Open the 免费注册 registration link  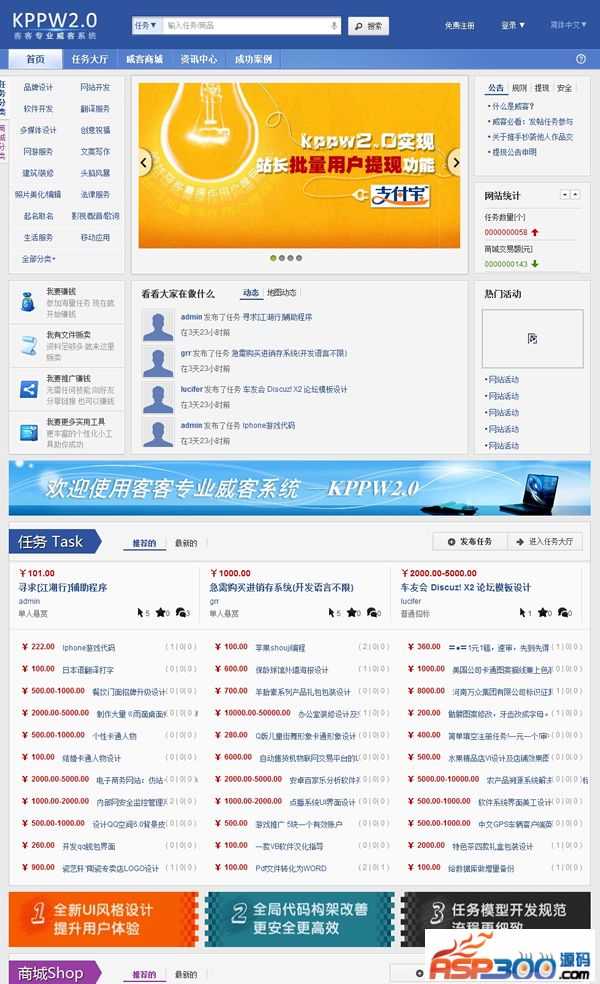pos(460,25)
